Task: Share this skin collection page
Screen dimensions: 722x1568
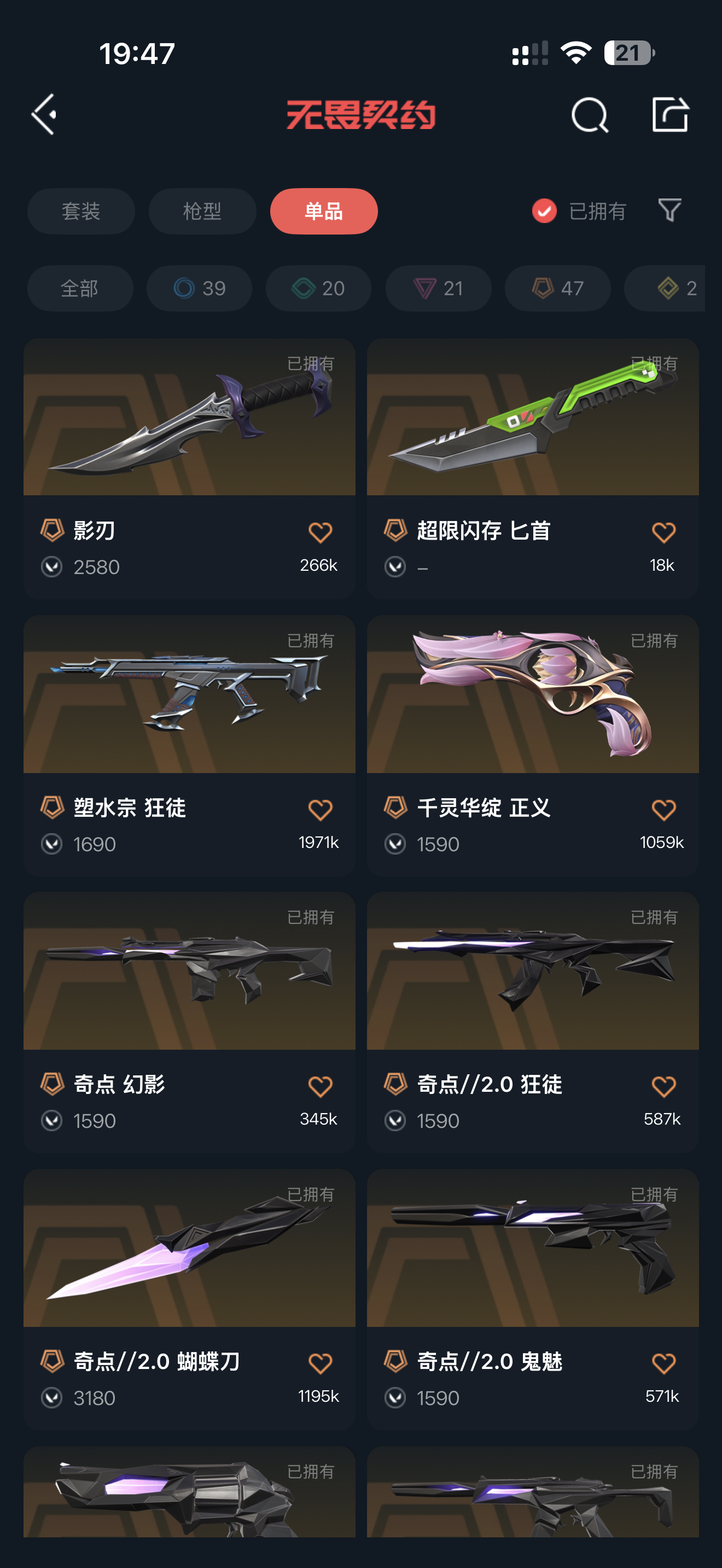Action: (x=669, y=114)
